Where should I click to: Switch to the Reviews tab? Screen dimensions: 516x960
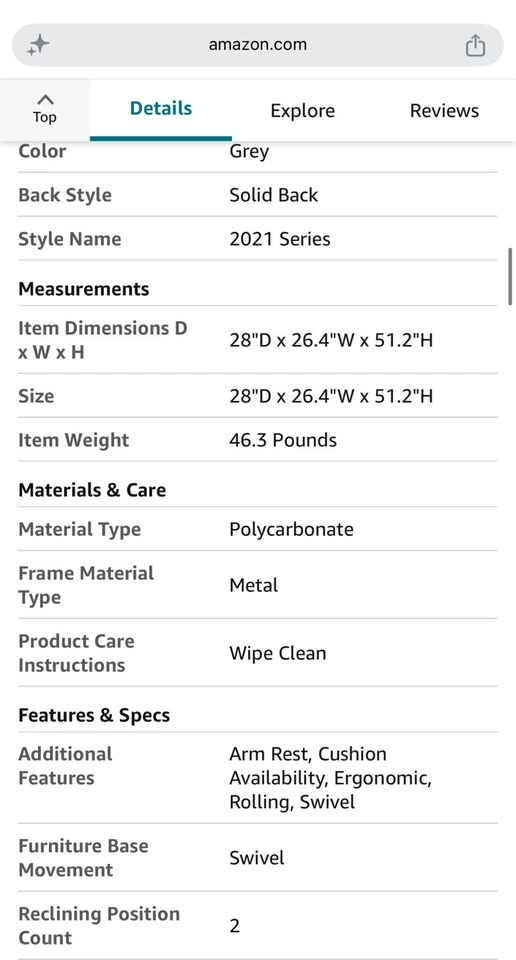tap(444, 111)
